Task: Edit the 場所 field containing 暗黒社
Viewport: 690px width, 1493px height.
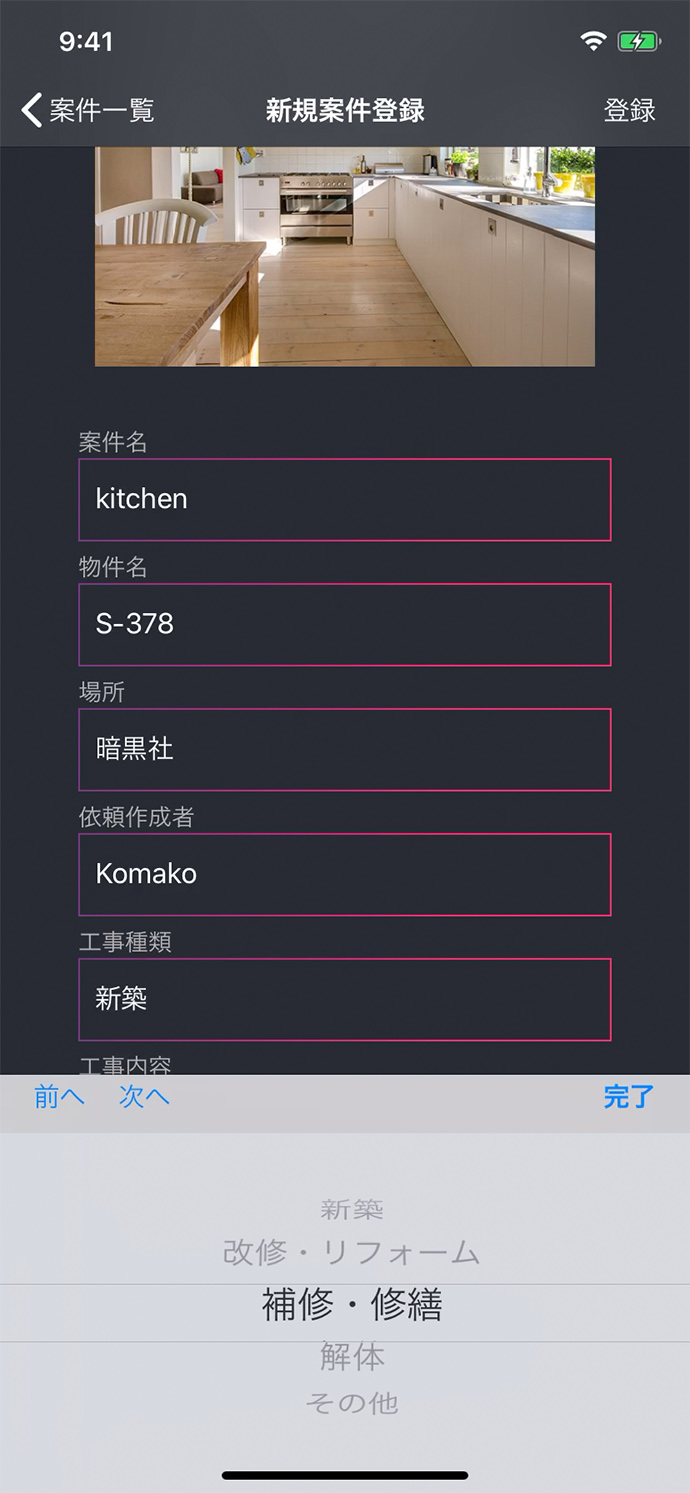Action: pos(344,749)
